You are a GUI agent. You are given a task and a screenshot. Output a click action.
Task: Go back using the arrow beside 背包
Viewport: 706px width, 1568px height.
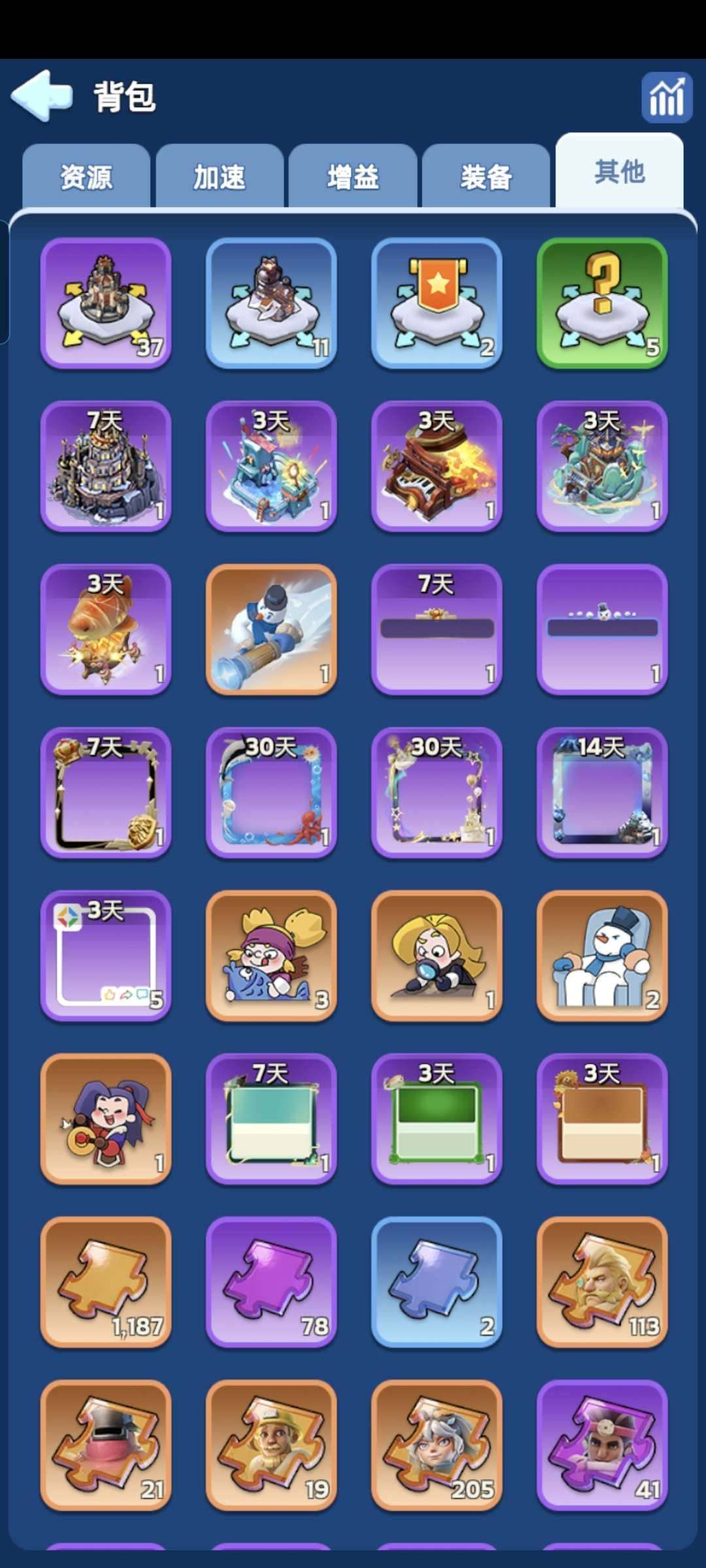pos(42,96)
